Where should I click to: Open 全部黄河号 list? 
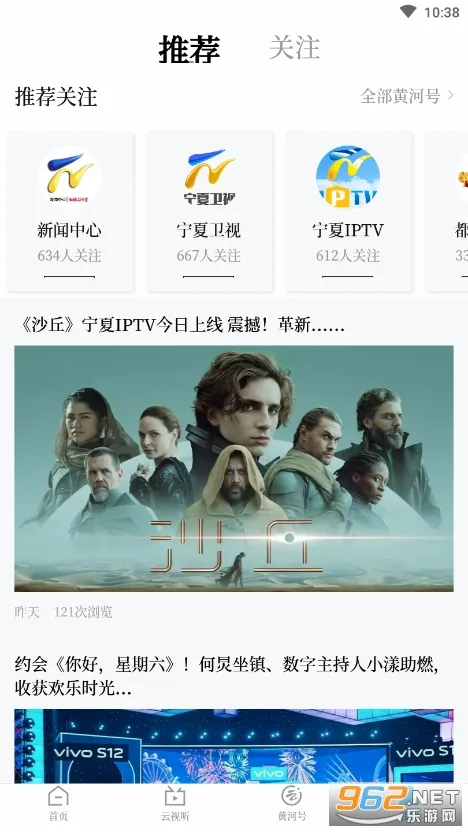pos(407,96)
